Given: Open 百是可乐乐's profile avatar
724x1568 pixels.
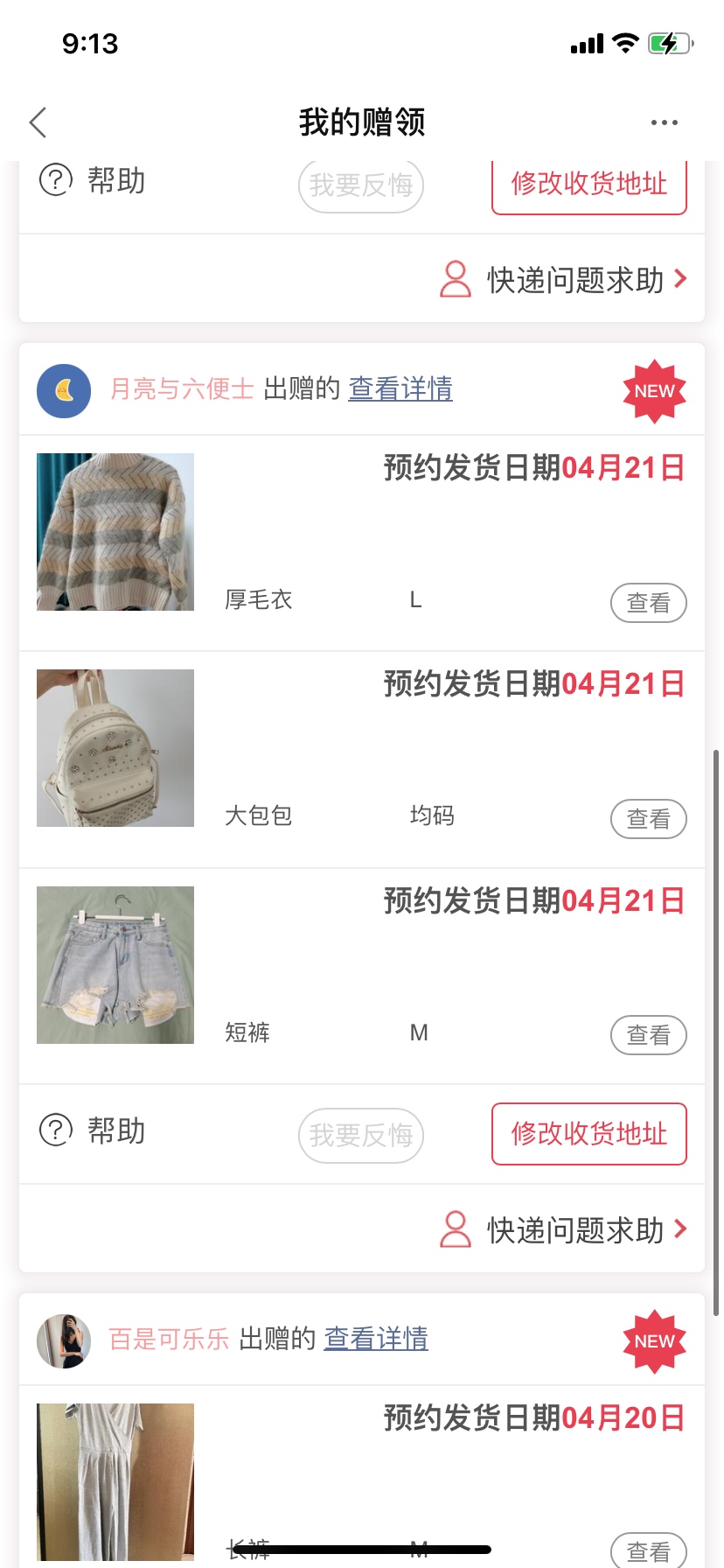Looking at the screenshot, I should click(x=64, y=1340).
